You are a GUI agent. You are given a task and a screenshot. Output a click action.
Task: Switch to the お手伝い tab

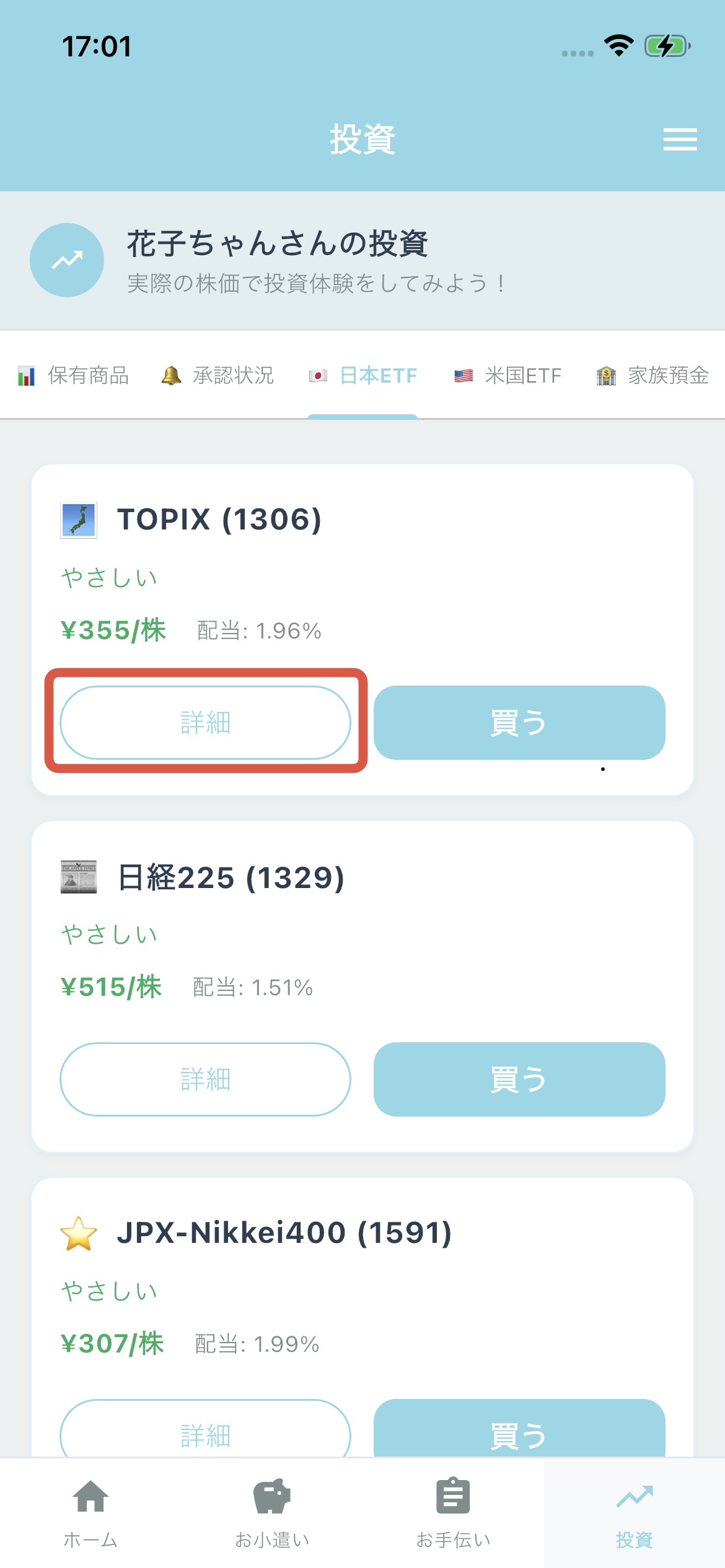(x=453, y=1512)
